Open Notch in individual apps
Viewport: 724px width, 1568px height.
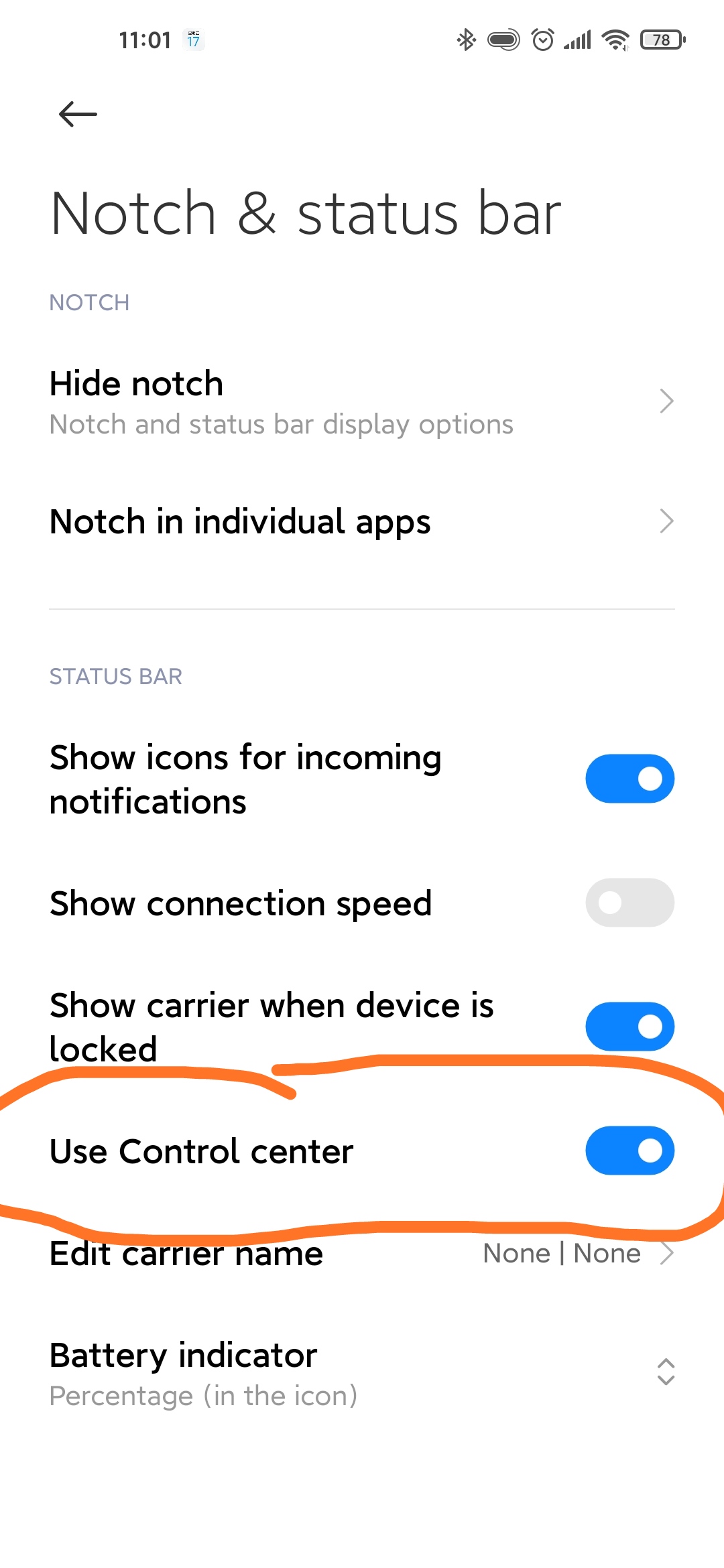[x=362, y=521]
